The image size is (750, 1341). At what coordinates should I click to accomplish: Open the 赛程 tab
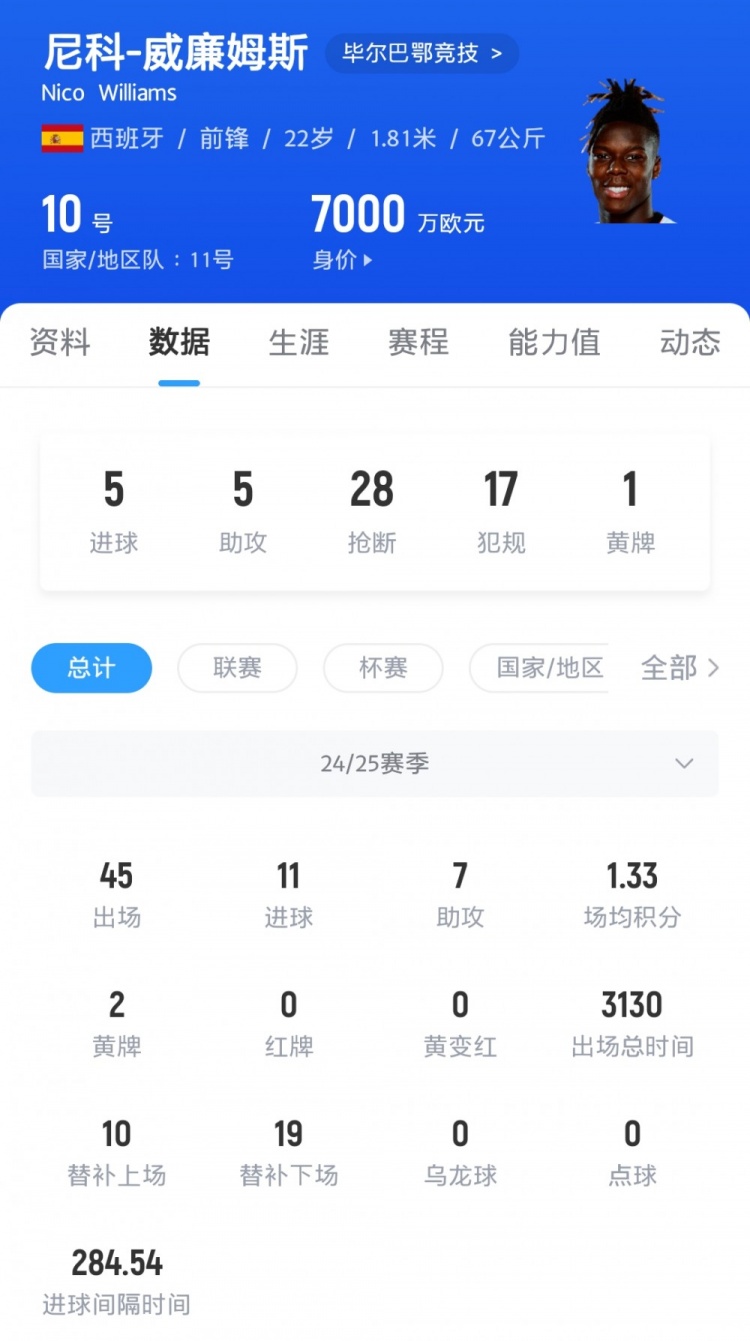pos(418,342)
